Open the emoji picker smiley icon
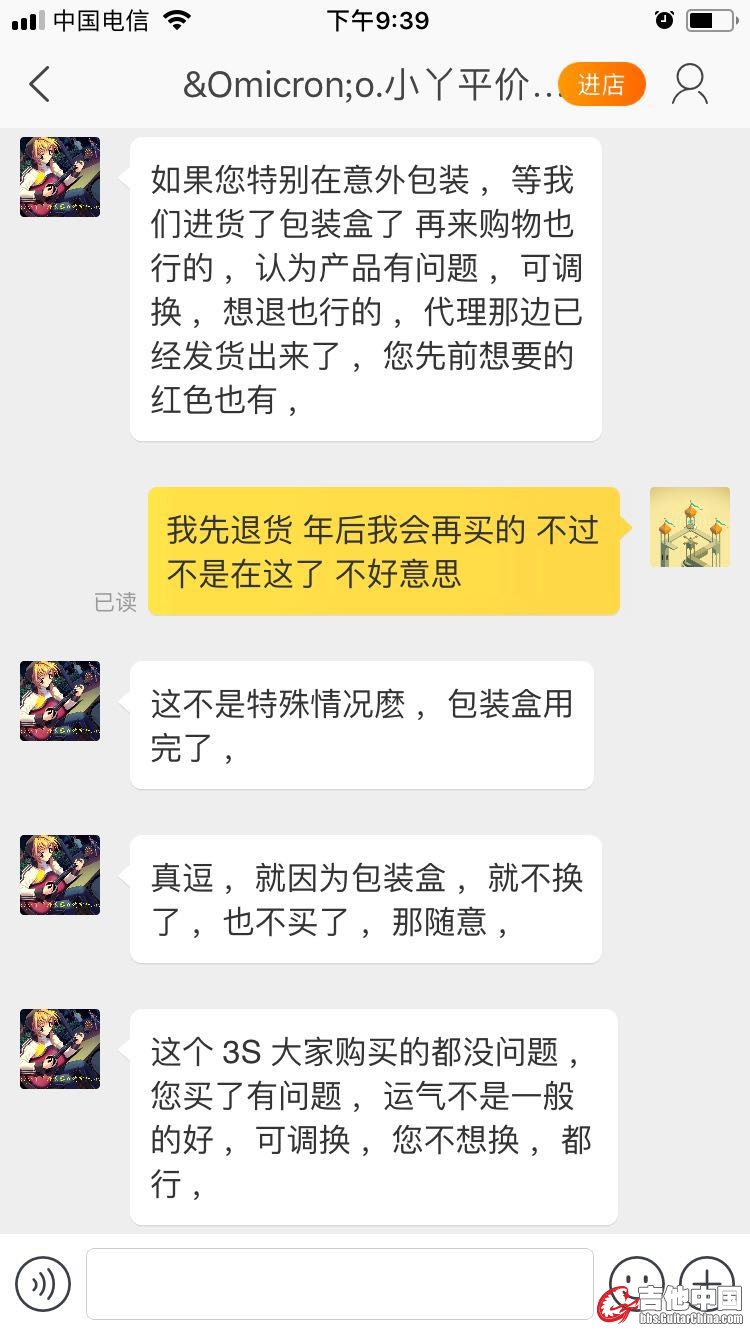 point(637,1282)
